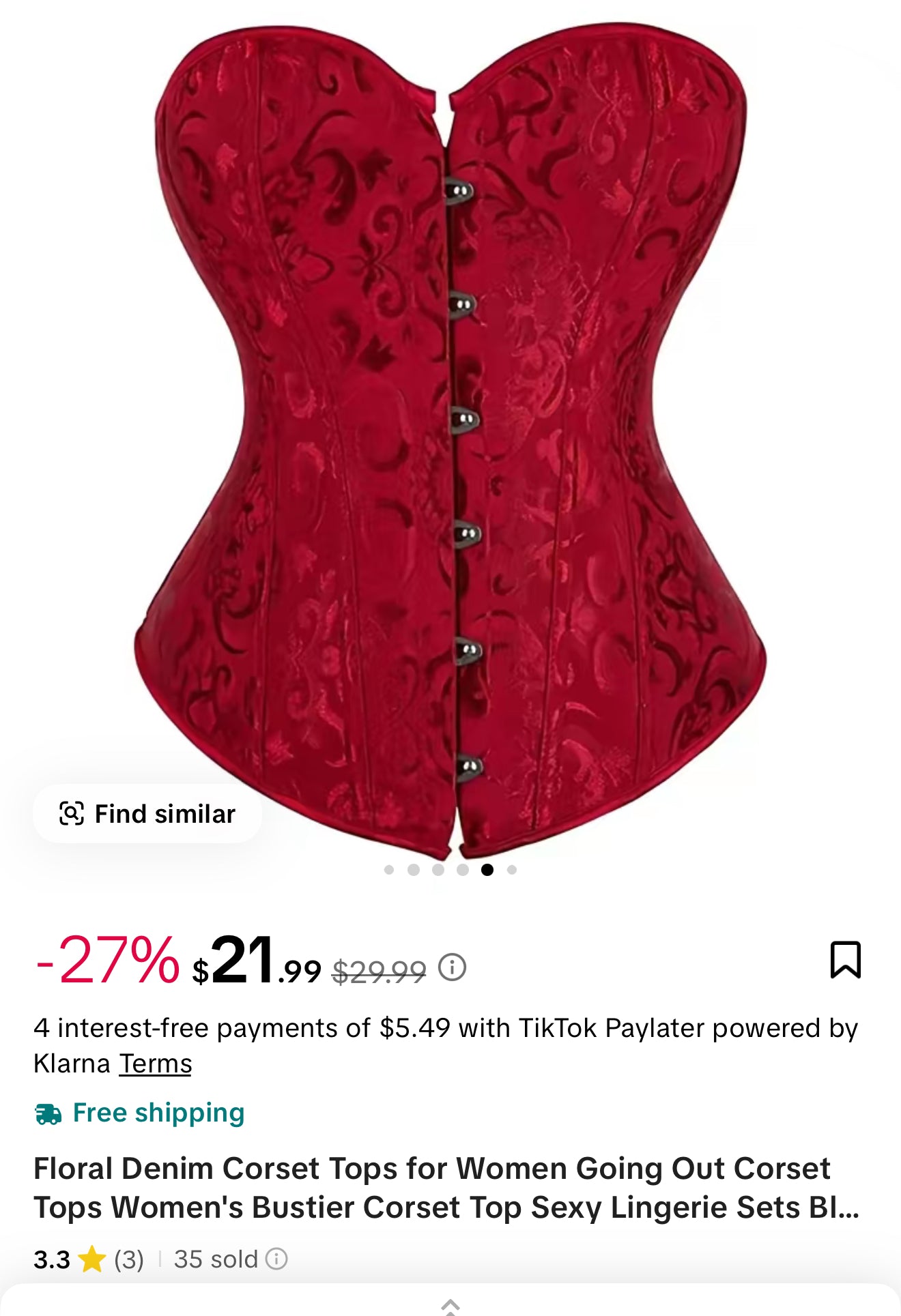This screenshot has width=901, height=1316.
Task: Open the red corset product image
Action: point(450,437)
